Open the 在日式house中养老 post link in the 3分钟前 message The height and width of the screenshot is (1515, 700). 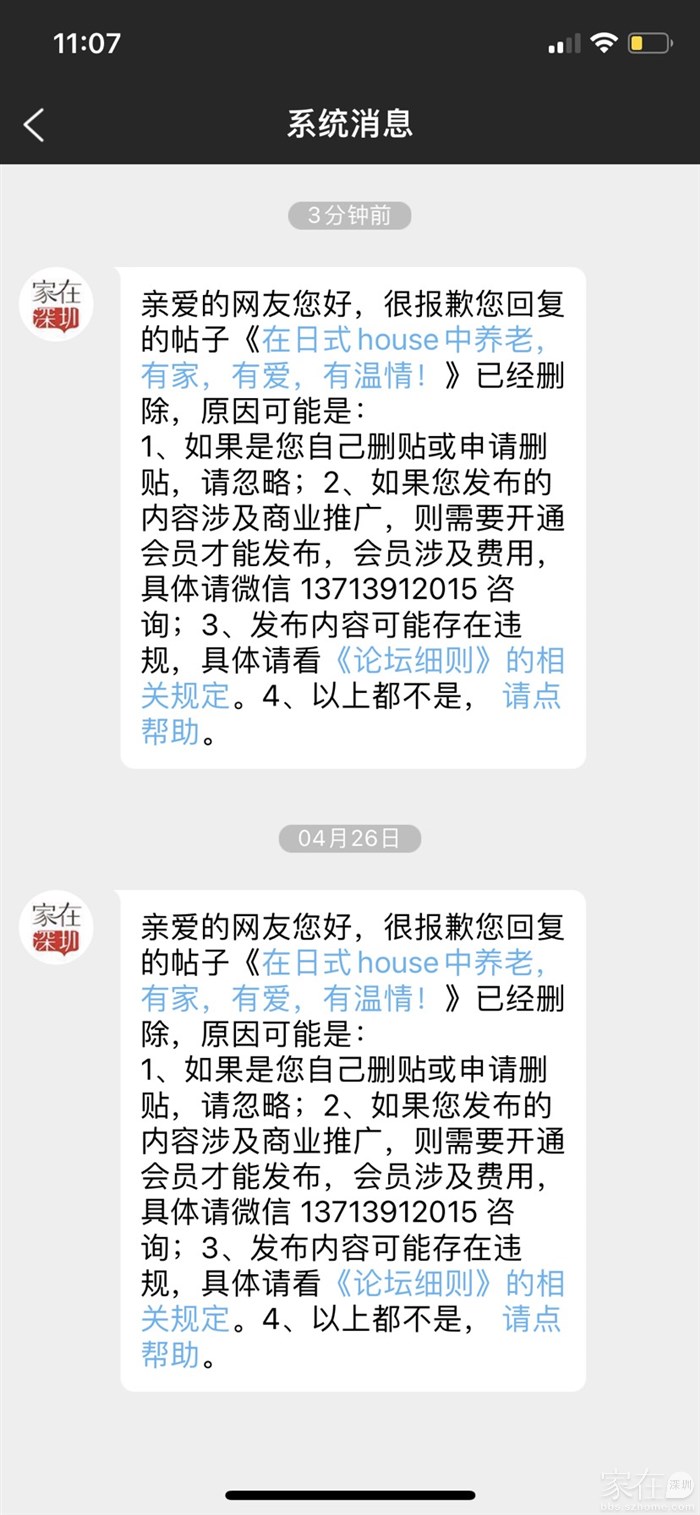(402, 341)
